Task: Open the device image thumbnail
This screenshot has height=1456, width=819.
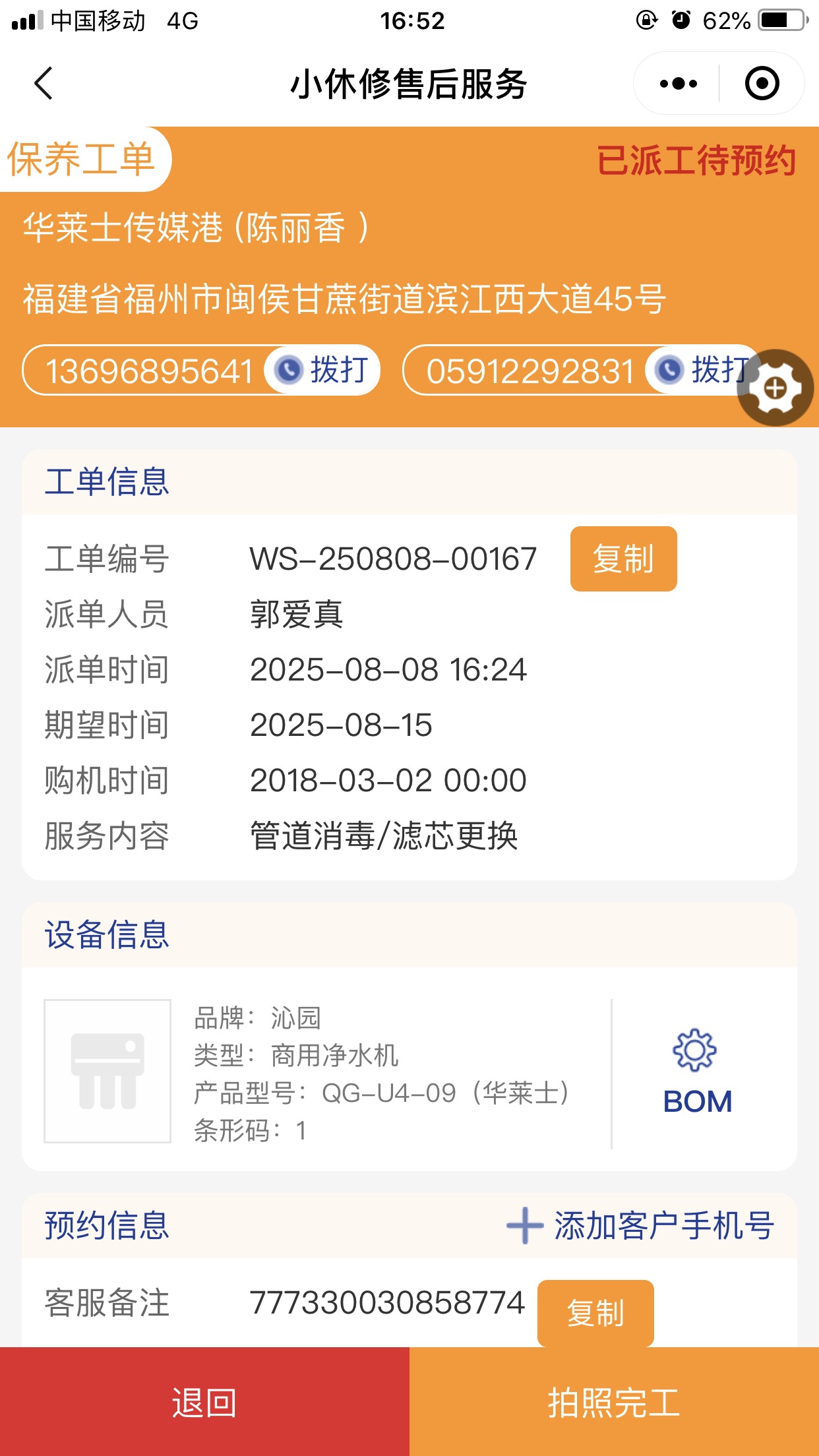Action: (107, 1071)
